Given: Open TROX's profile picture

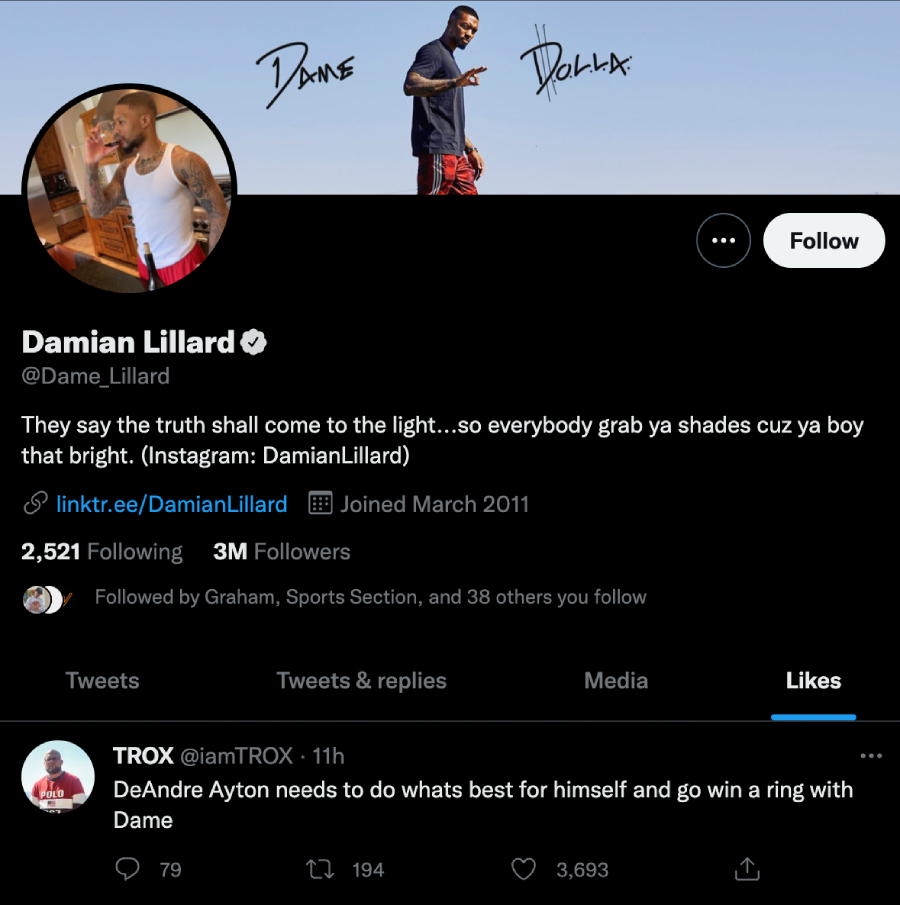Looking at the screenshot, I should (57, 777).
